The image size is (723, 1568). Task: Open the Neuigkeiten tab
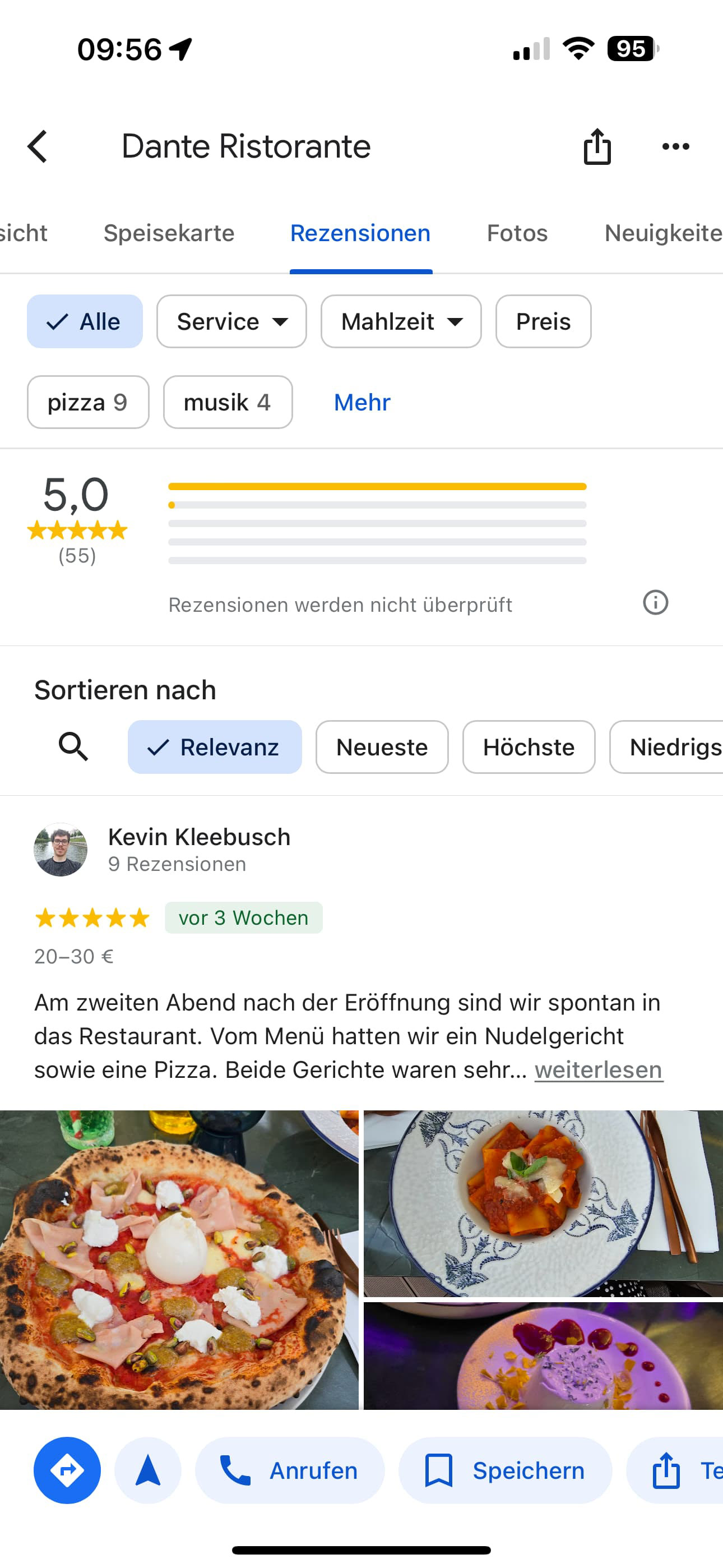coord(662,233)
